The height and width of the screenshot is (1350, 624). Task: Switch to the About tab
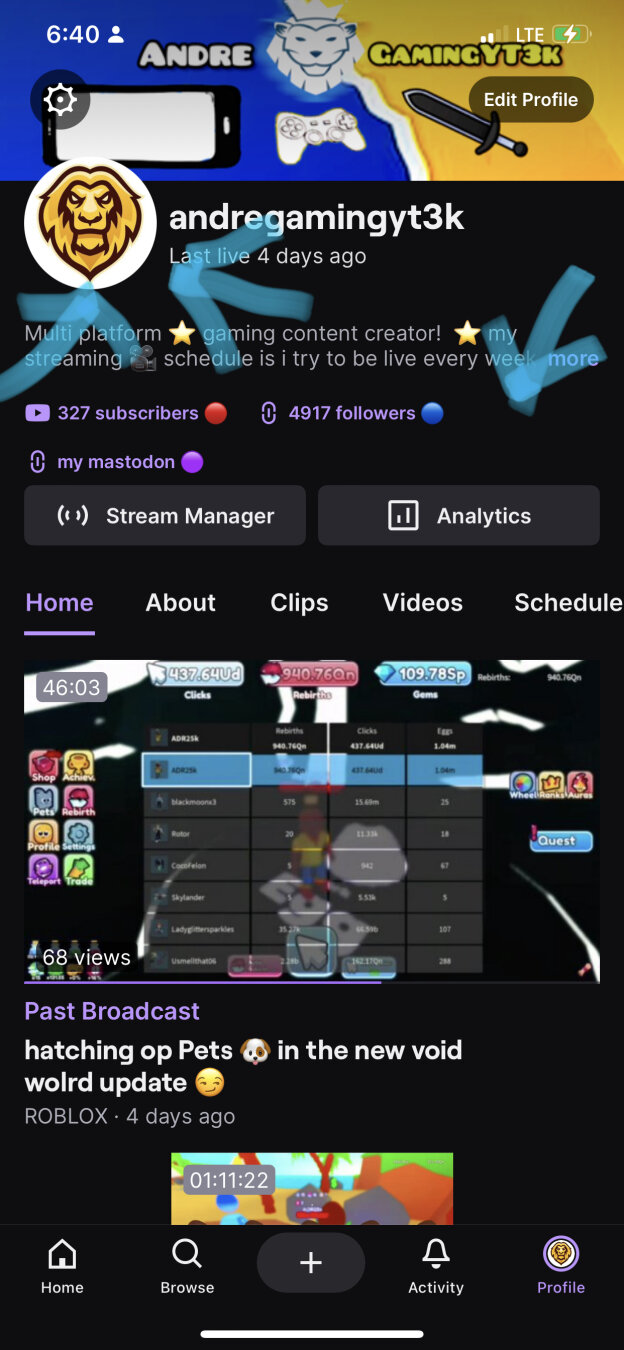pos(180,603)
